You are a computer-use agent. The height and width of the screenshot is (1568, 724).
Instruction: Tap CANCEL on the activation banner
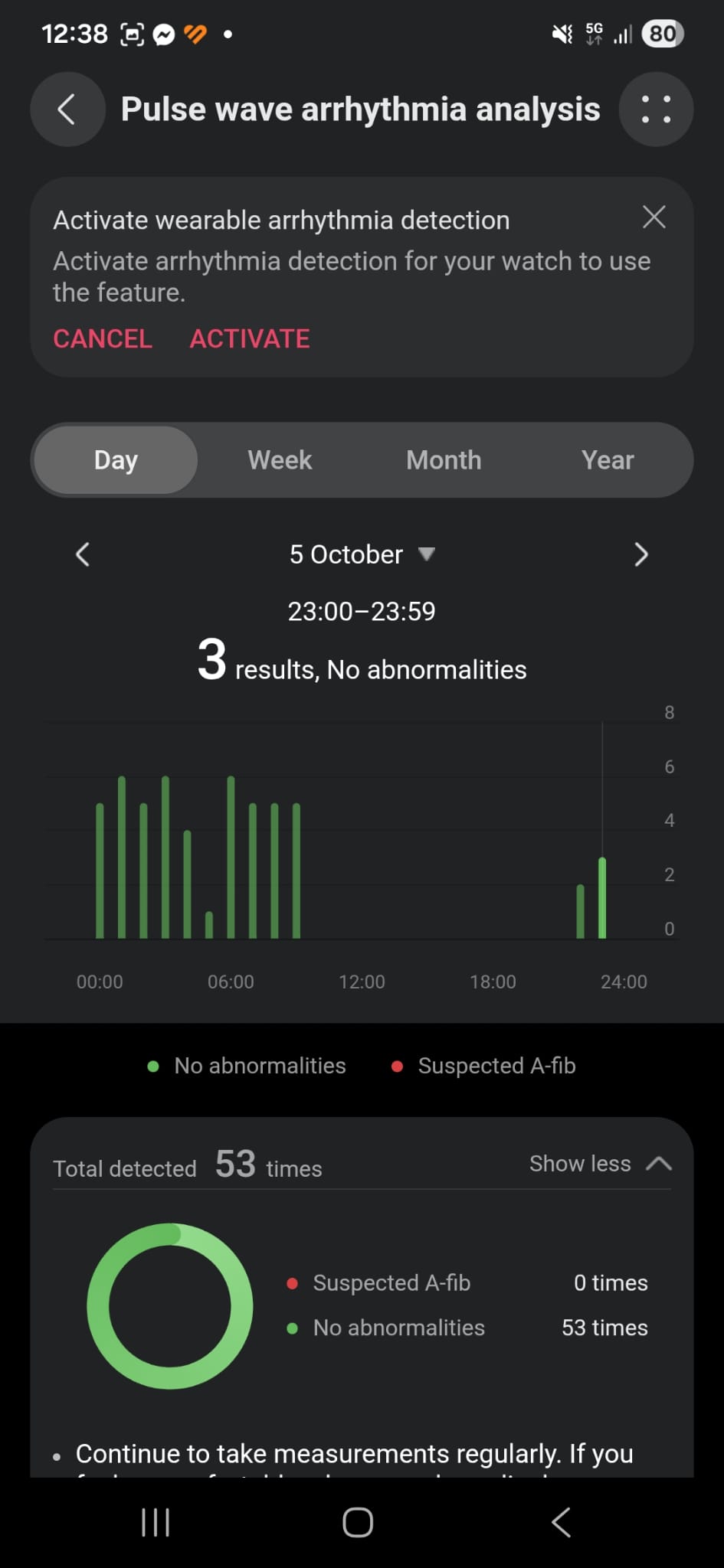tap(103, 338)
